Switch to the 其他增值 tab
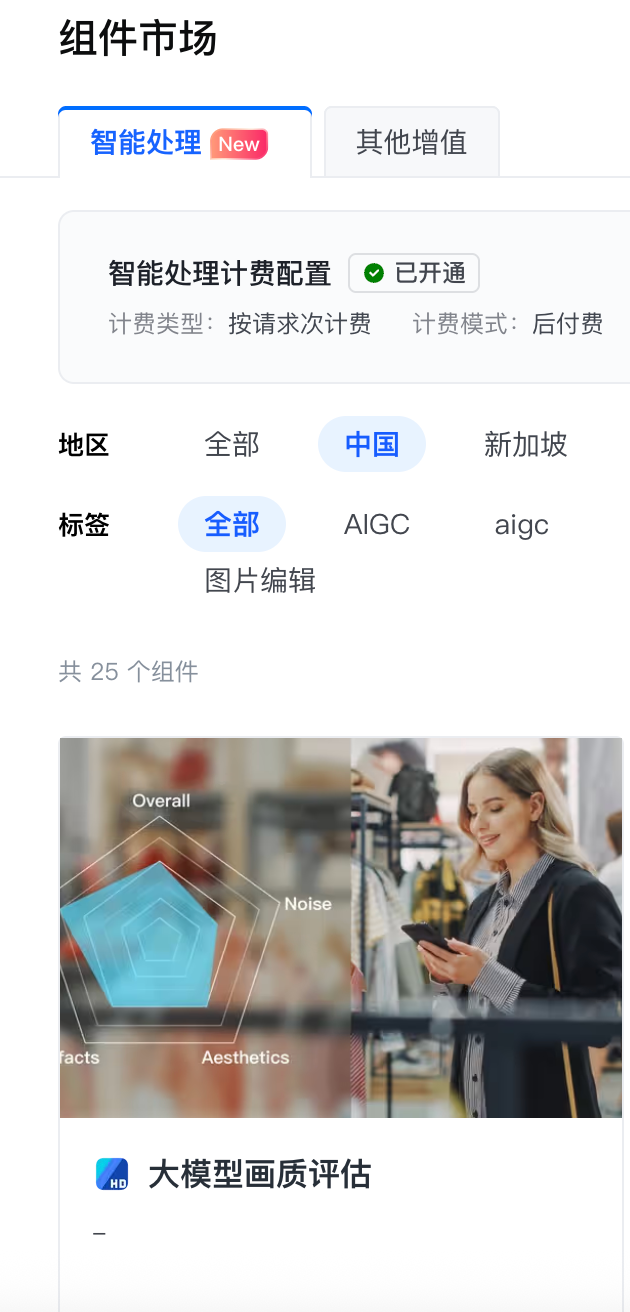 point(411,143)
